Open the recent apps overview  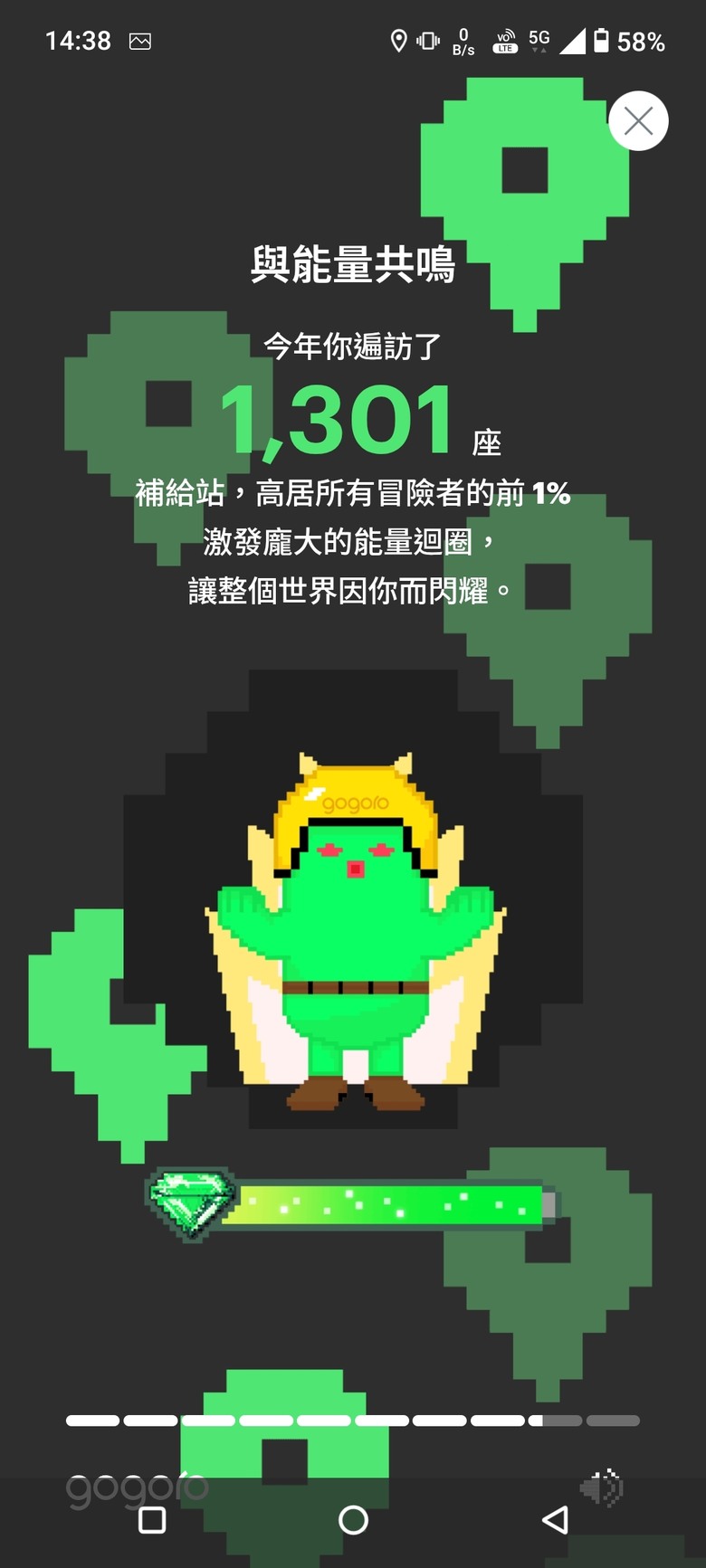(152, 1520)
